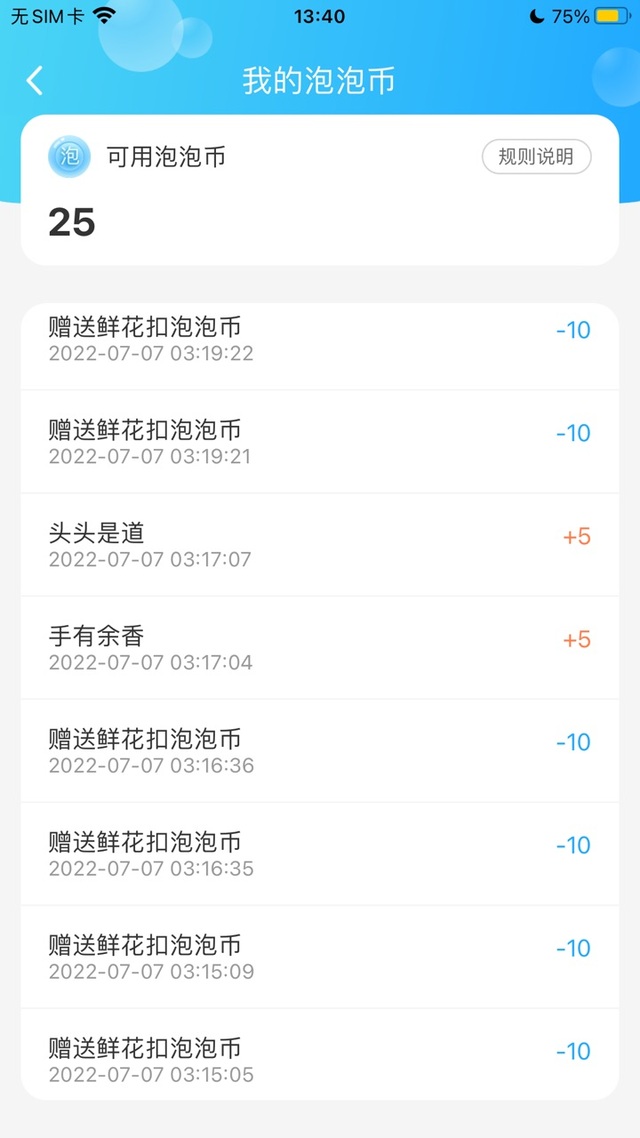Open the 规则说明 rules button
This screenshot has height=1138, width=640.
[x=536, y=157]
